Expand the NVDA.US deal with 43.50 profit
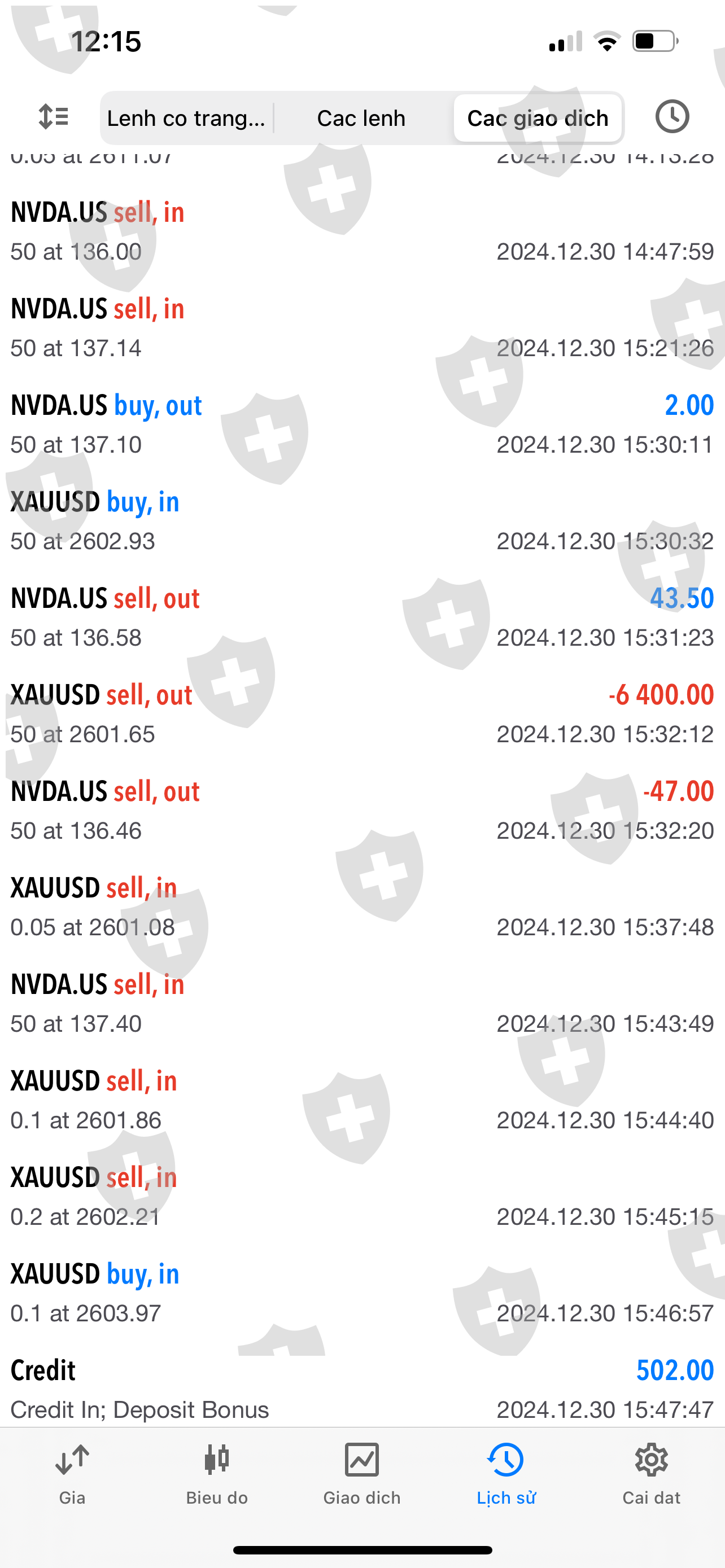 click(362, 617)
